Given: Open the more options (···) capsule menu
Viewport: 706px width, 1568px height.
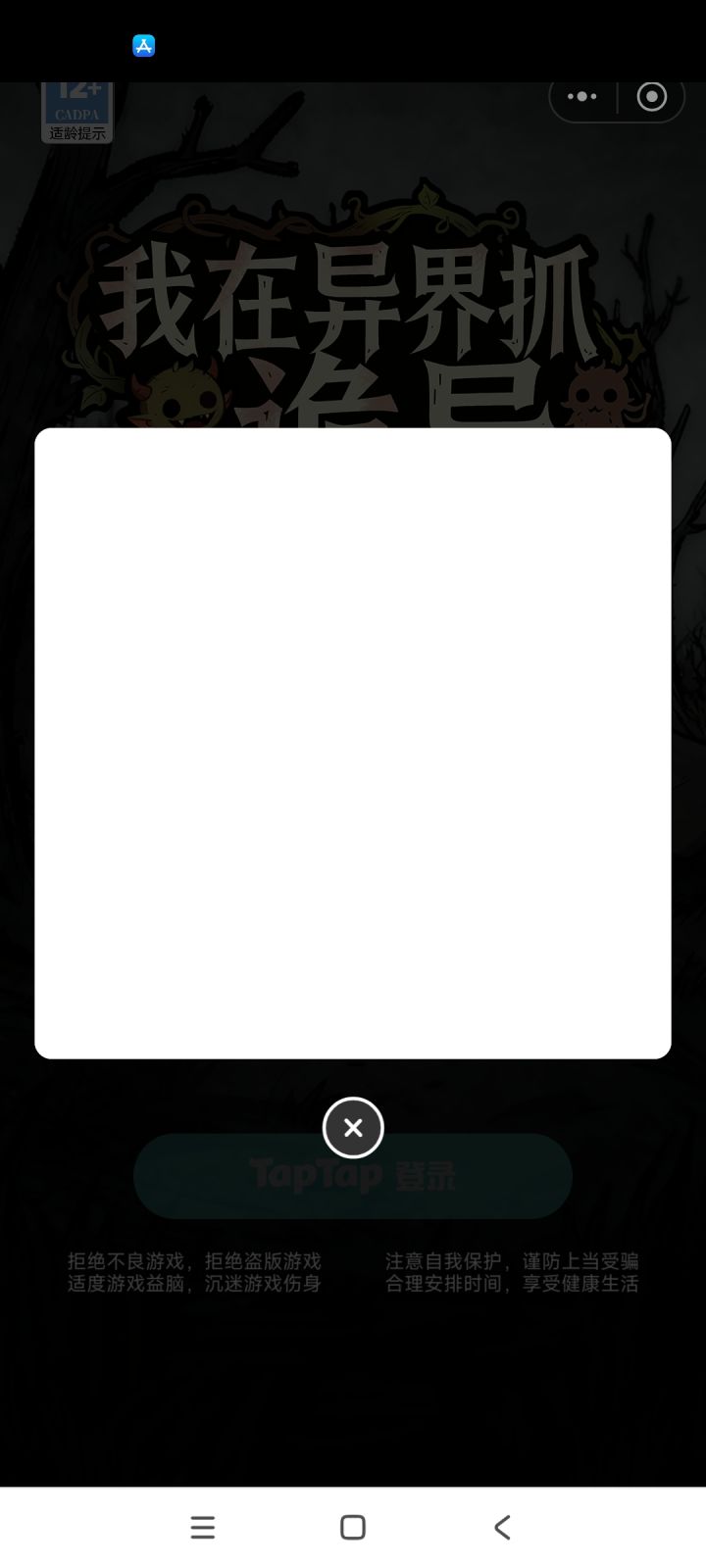Looking at the screenshot, I should (582, 97).
